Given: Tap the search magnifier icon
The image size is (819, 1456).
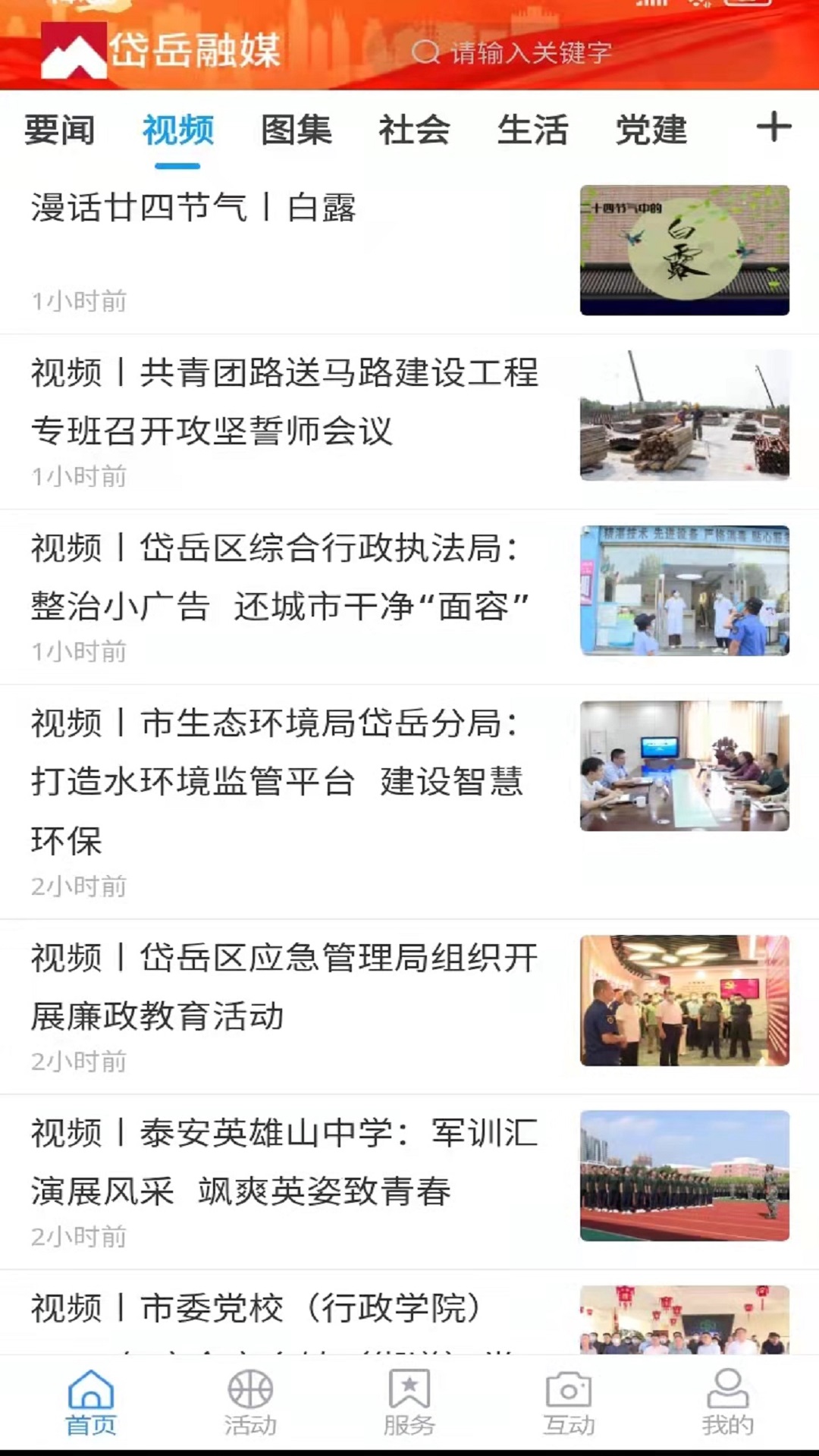Looking at the screenshot, I should (427, 52).
